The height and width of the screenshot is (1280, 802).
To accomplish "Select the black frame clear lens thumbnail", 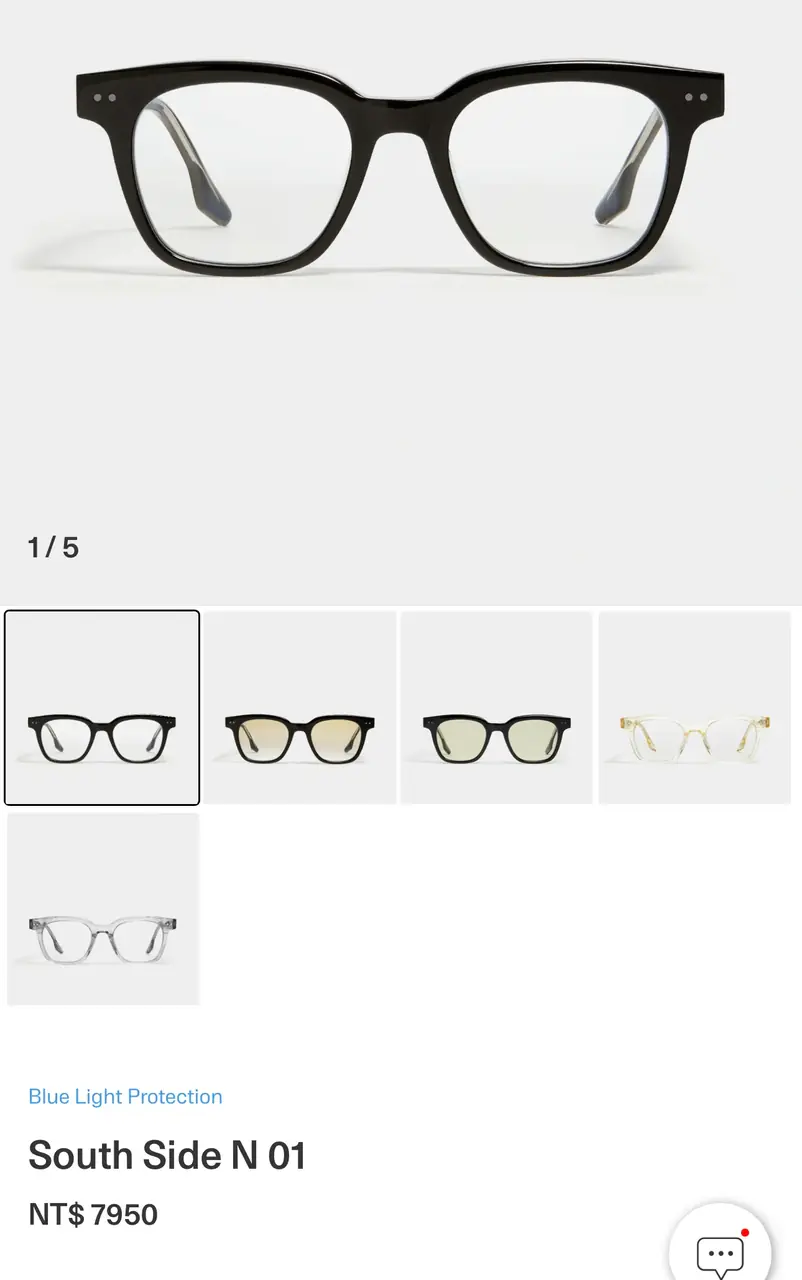I will pos(102,708).
